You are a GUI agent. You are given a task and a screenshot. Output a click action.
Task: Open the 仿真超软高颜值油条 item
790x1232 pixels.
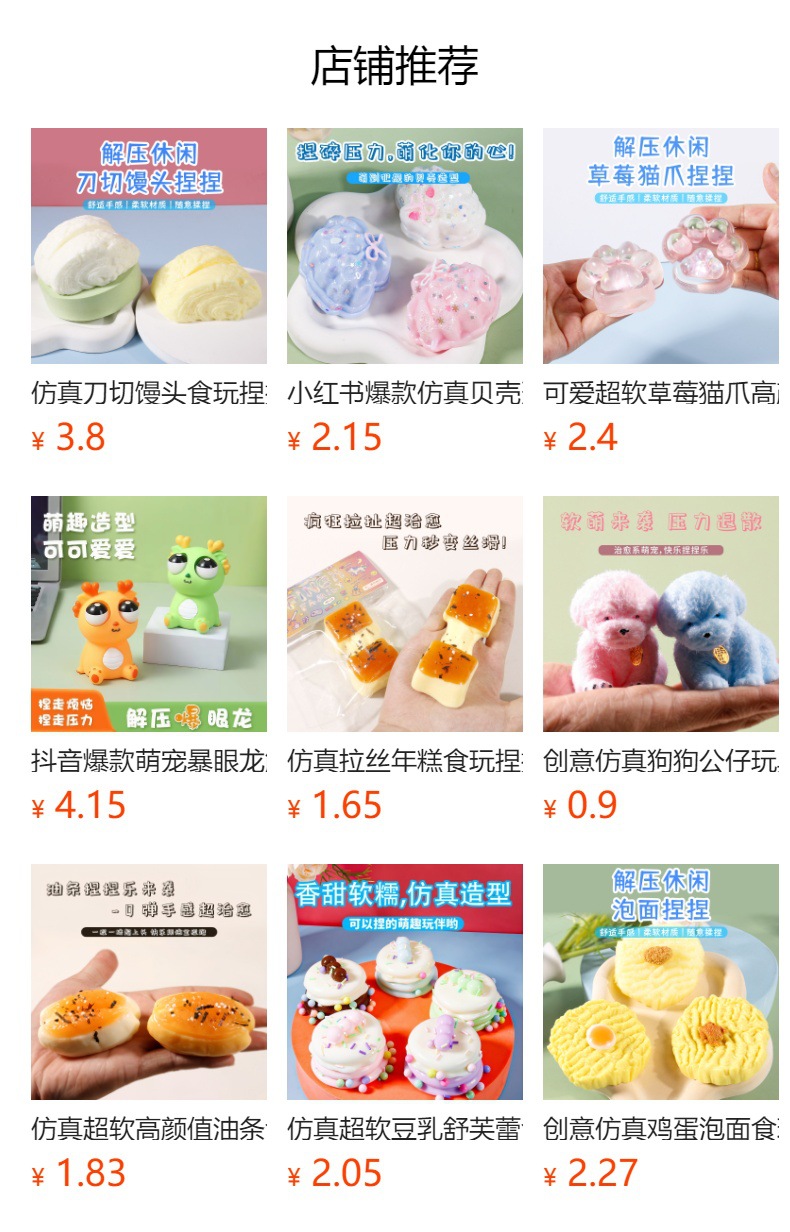149,982
